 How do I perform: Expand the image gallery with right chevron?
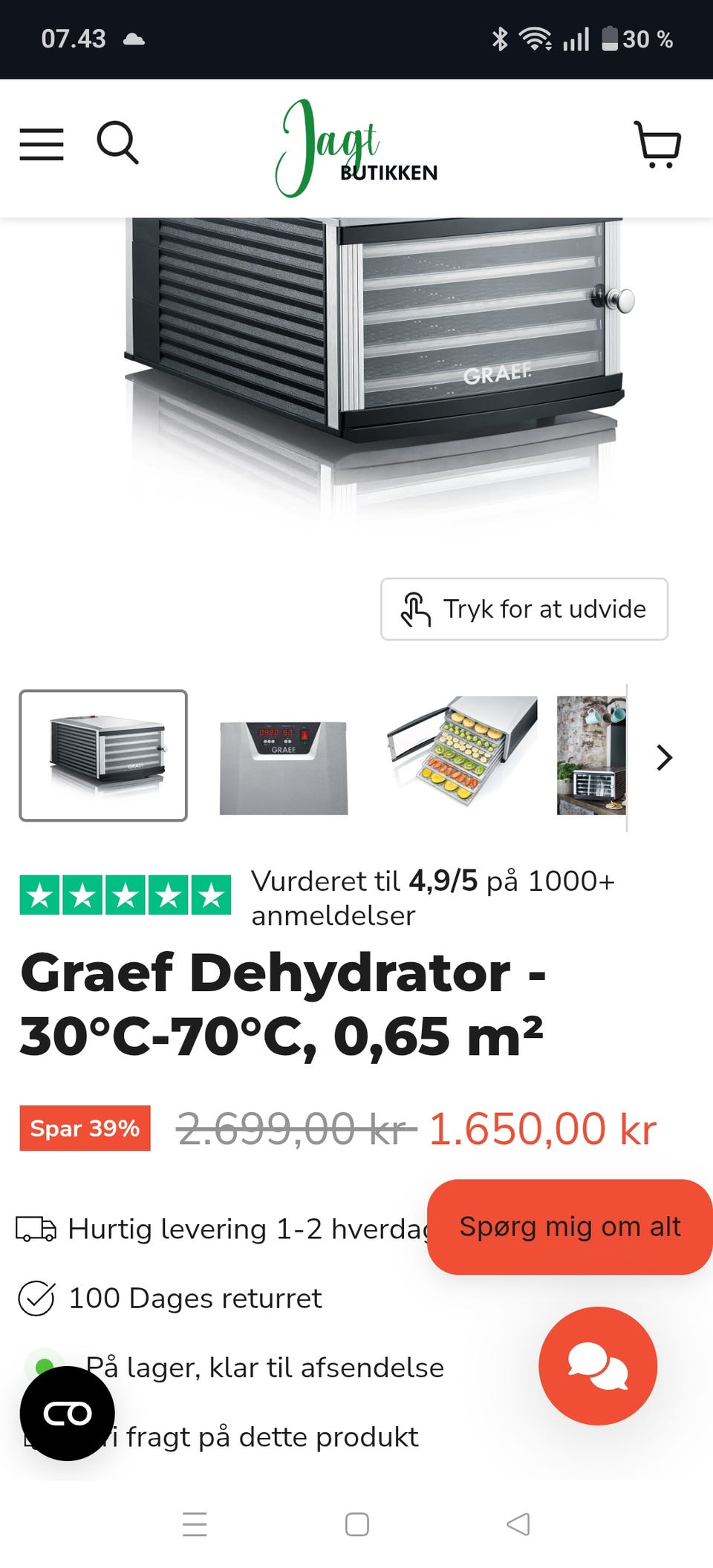[x=663, y=758]
